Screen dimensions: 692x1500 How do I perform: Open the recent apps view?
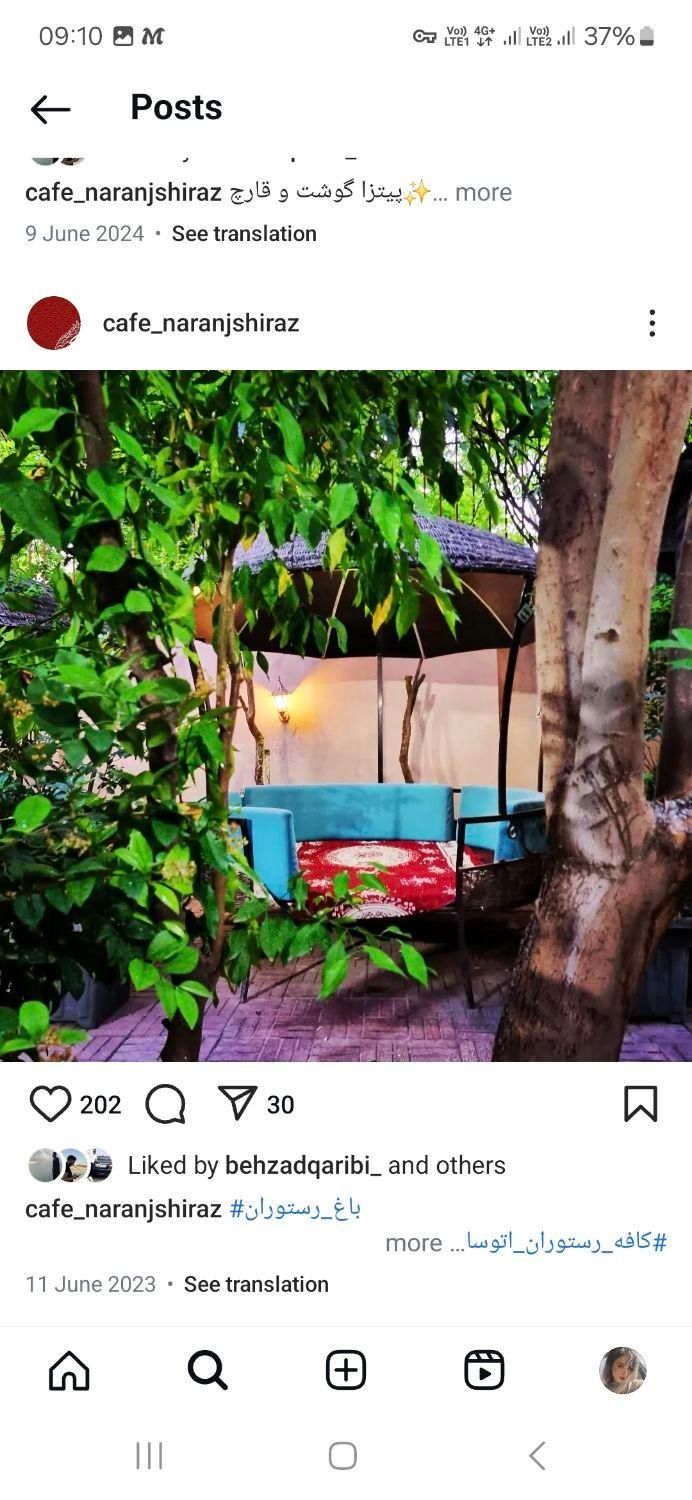click(149, 1456)
